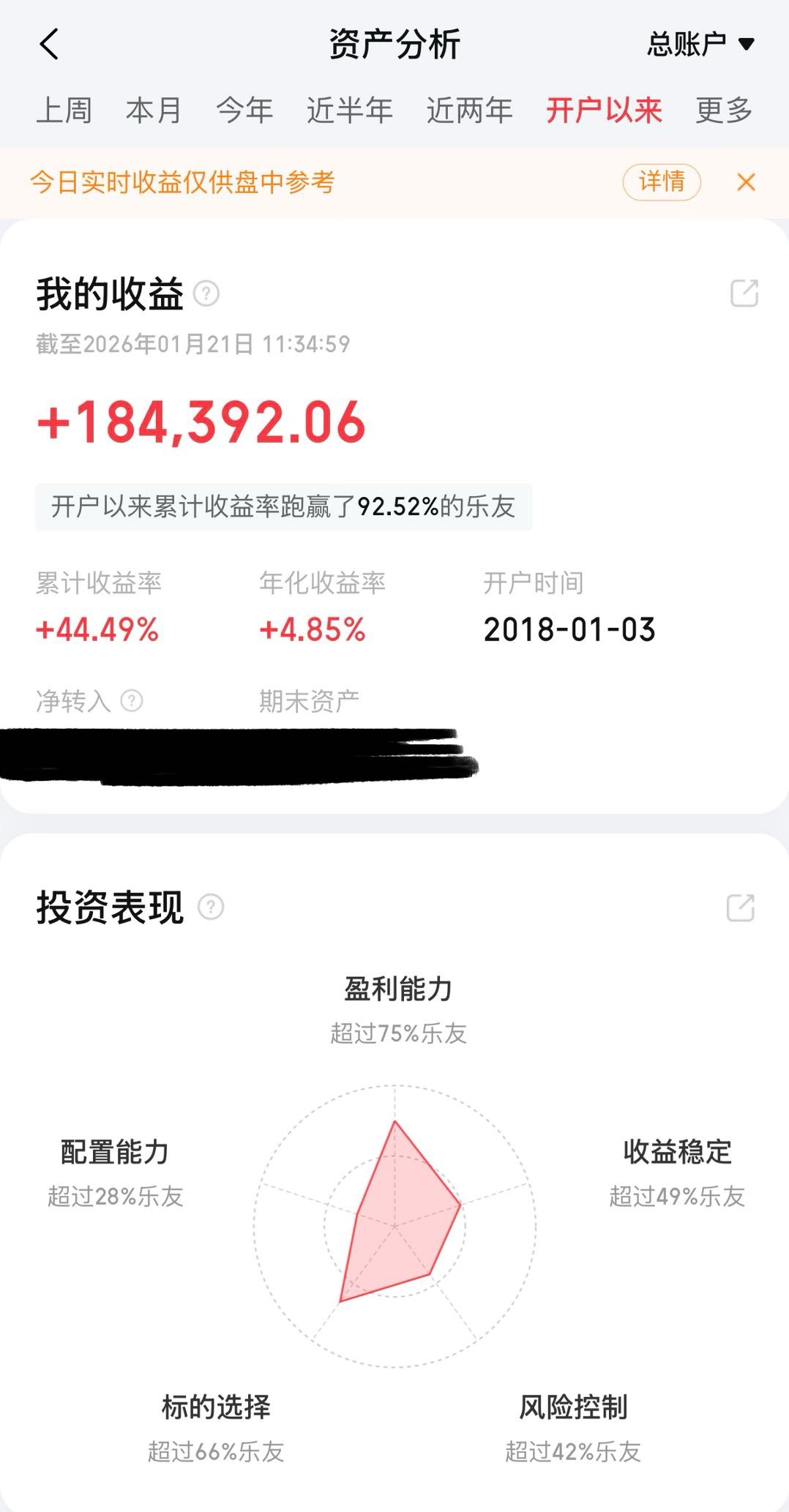Image resolution: width=789 pixels, height=1512 pixels.
Task: Select the 今年 time range
Action: (244, 111)
